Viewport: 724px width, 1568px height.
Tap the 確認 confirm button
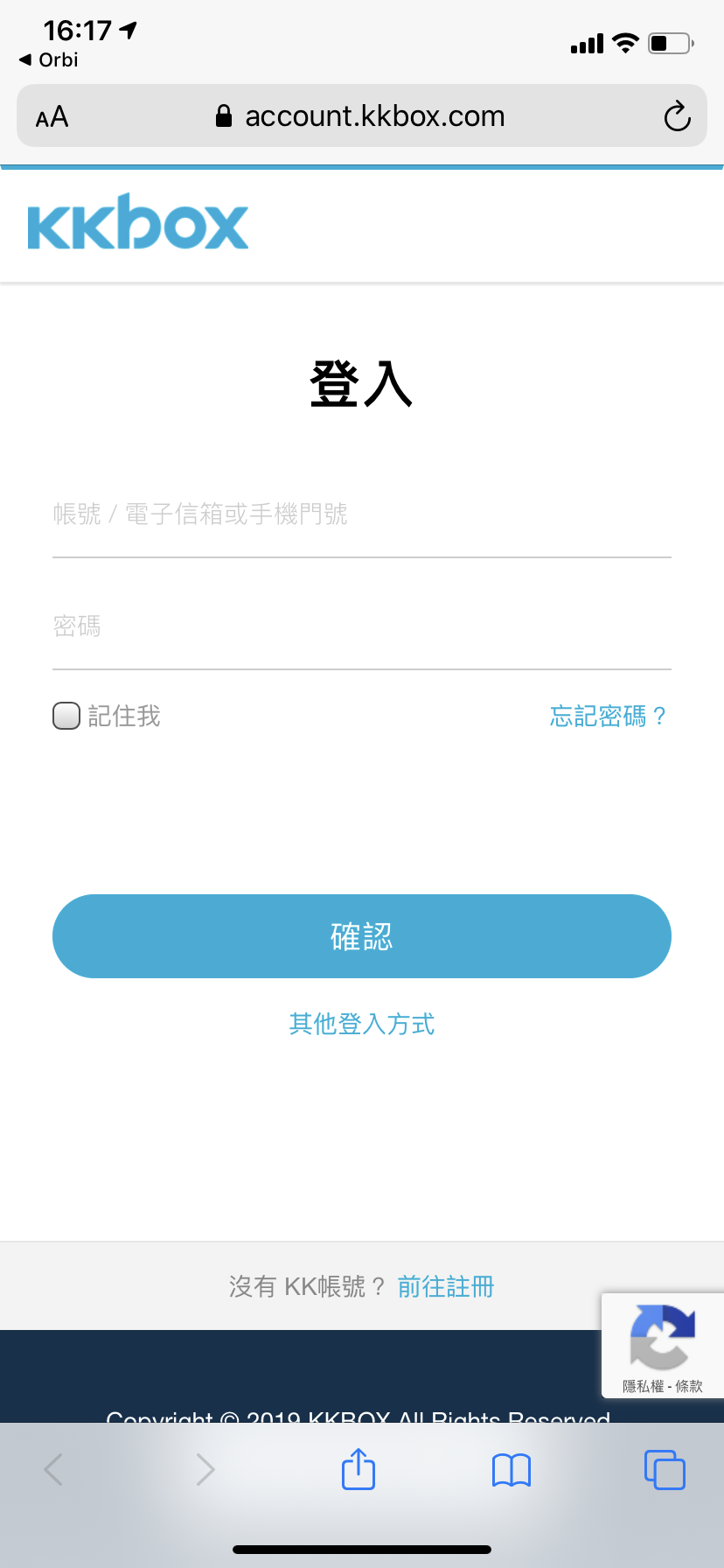coord(362,936)
